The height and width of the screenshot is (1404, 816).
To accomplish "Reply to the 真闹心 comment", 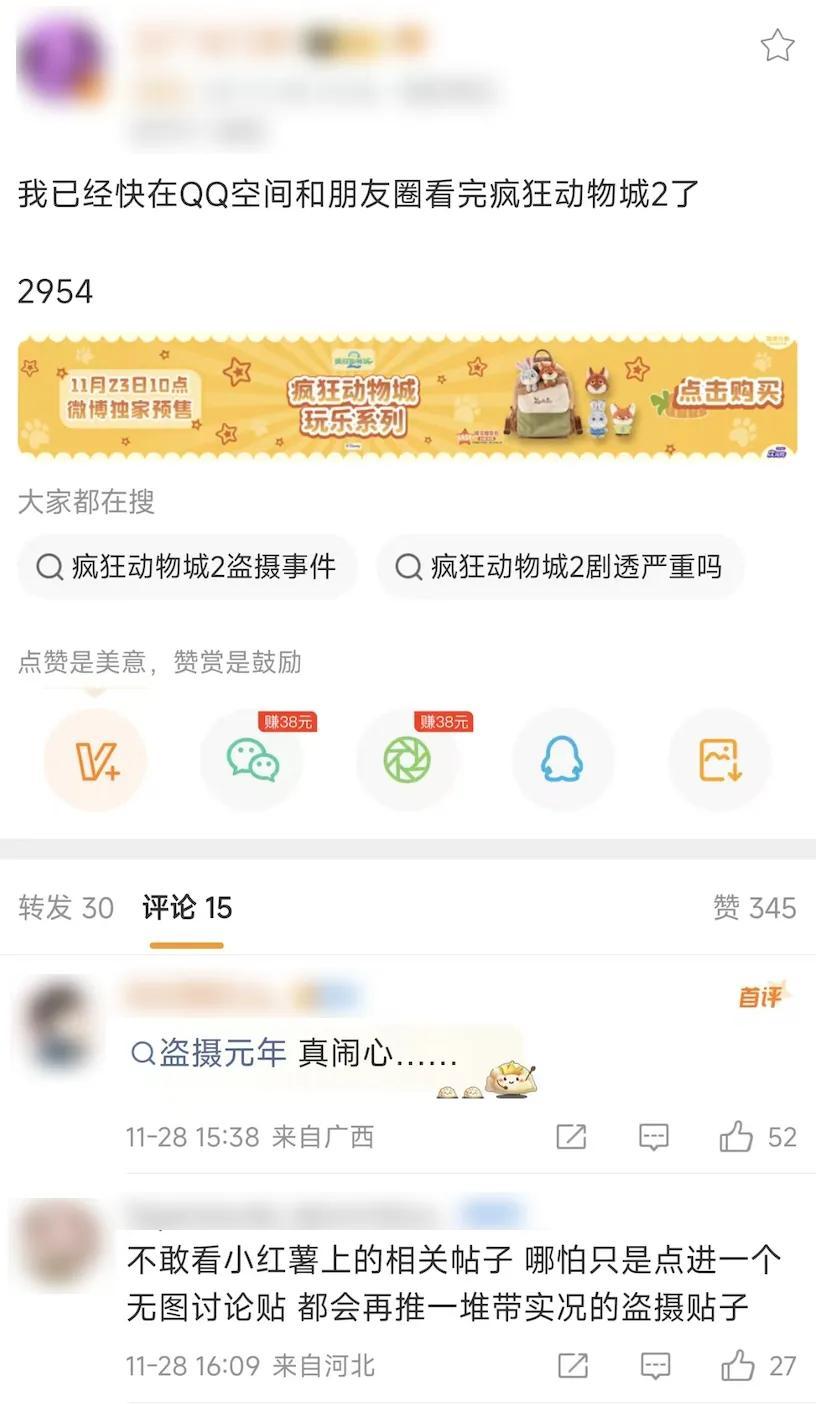I will (x=653, y=1136).
